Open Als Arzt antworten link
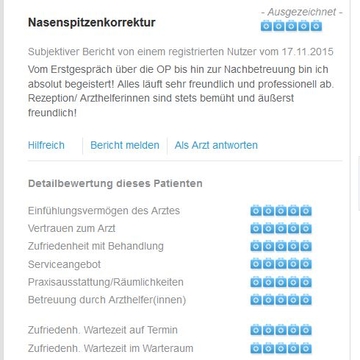The height and width of the screenshot is (360, 360). tap(216, 145)
